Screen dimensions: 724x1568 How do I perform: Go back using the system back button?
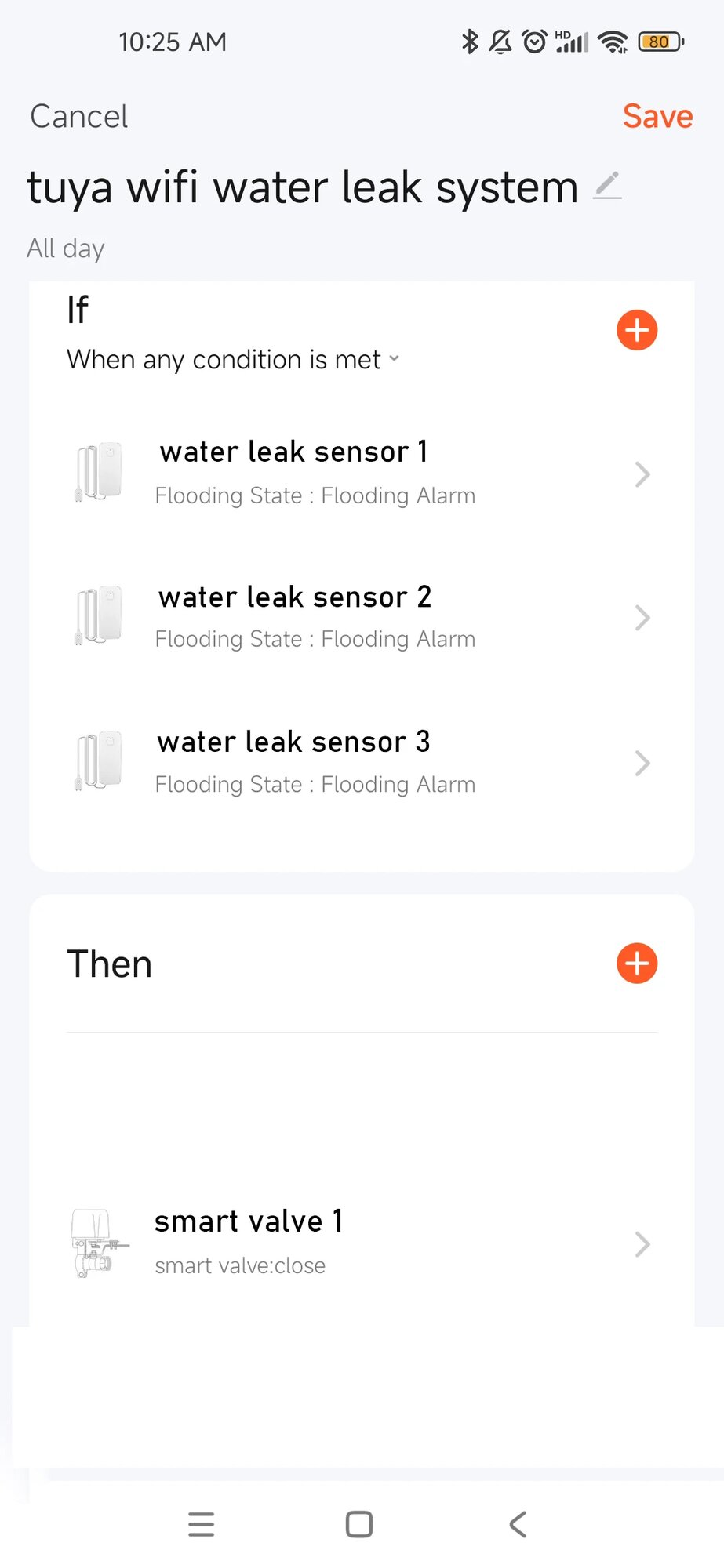click(x=518, y=1524)
